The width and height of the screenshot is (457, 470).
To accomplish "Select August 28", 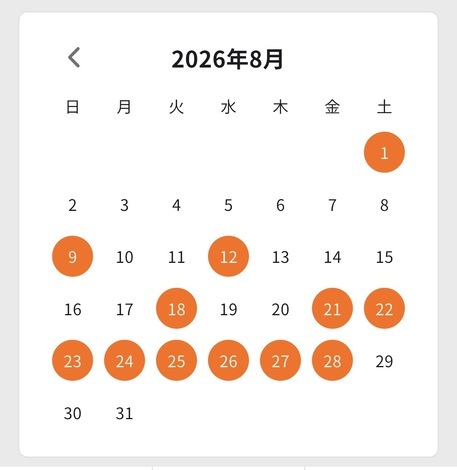I will coord(332,360).
